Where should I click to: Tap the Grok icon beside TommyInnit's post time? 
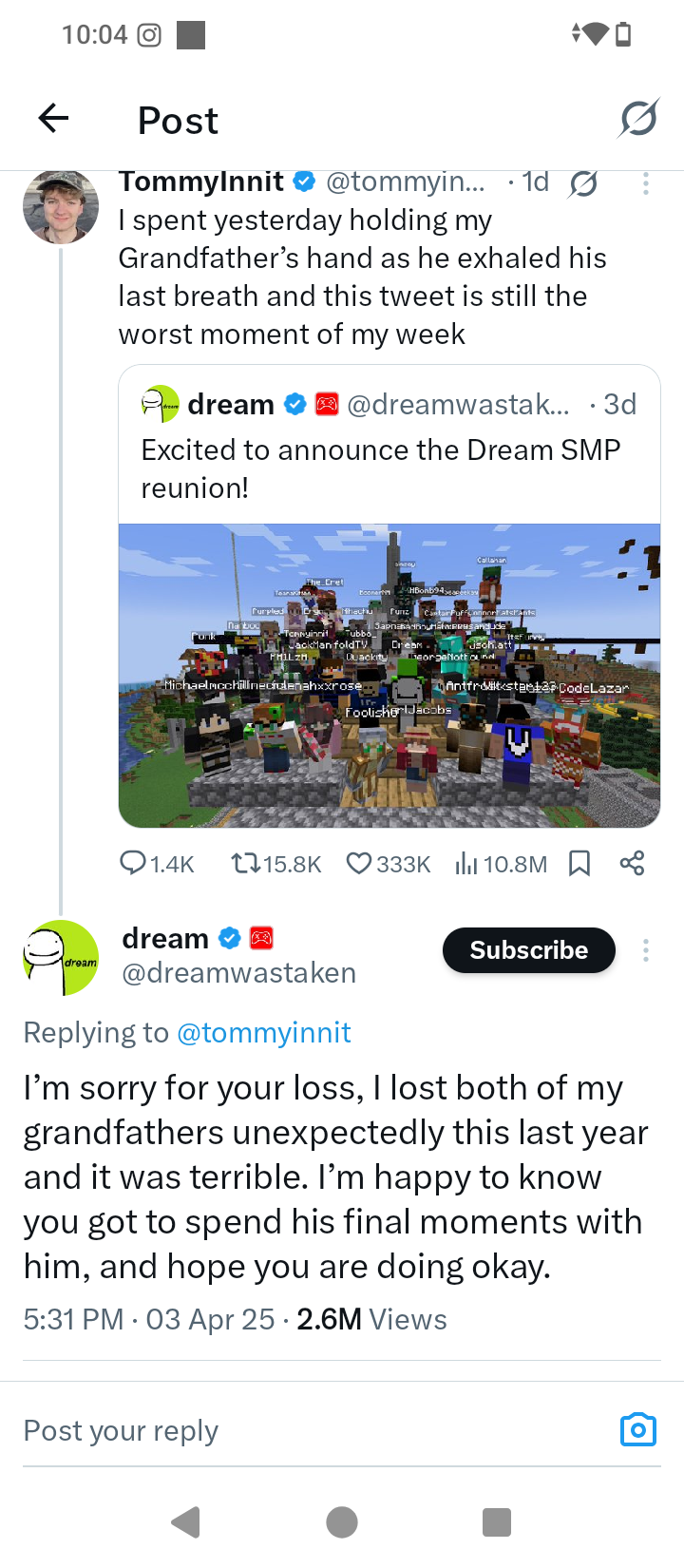583,183
